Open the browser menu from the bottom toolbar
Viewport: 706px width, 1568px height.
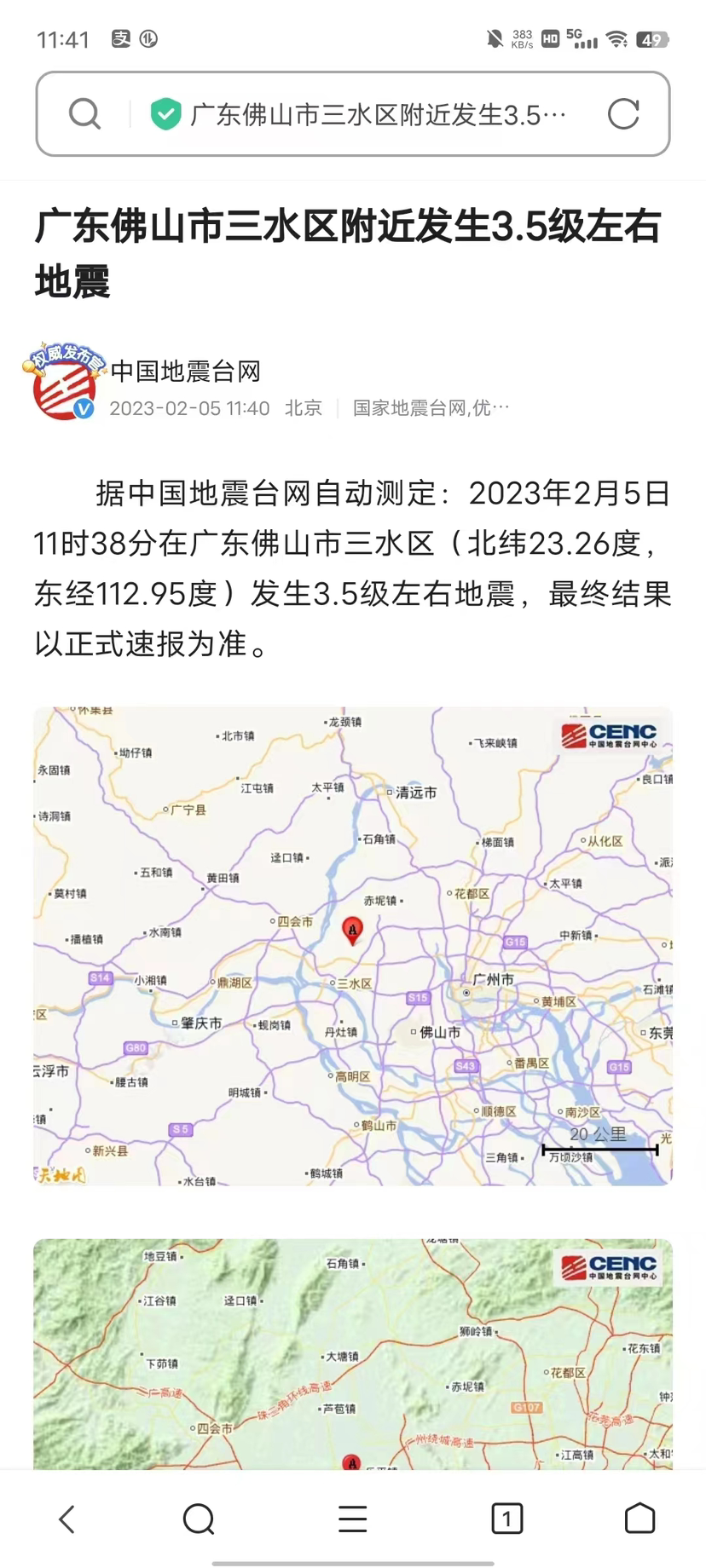[352, 1519]
